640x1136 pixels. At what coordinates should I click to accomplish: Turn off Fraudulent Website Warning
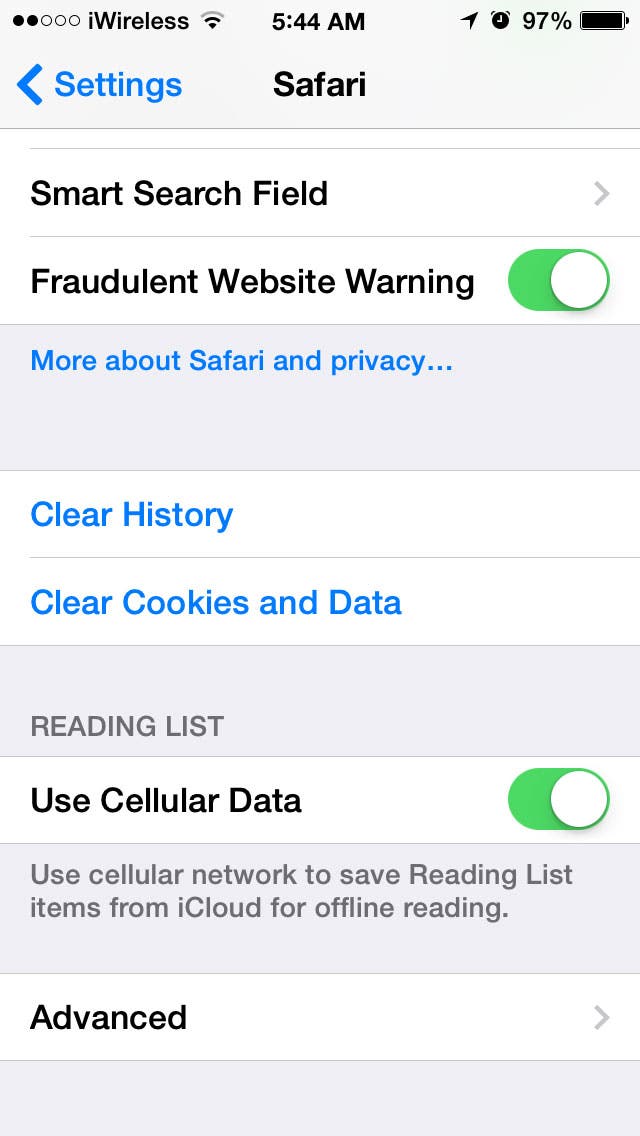[558, 280]
